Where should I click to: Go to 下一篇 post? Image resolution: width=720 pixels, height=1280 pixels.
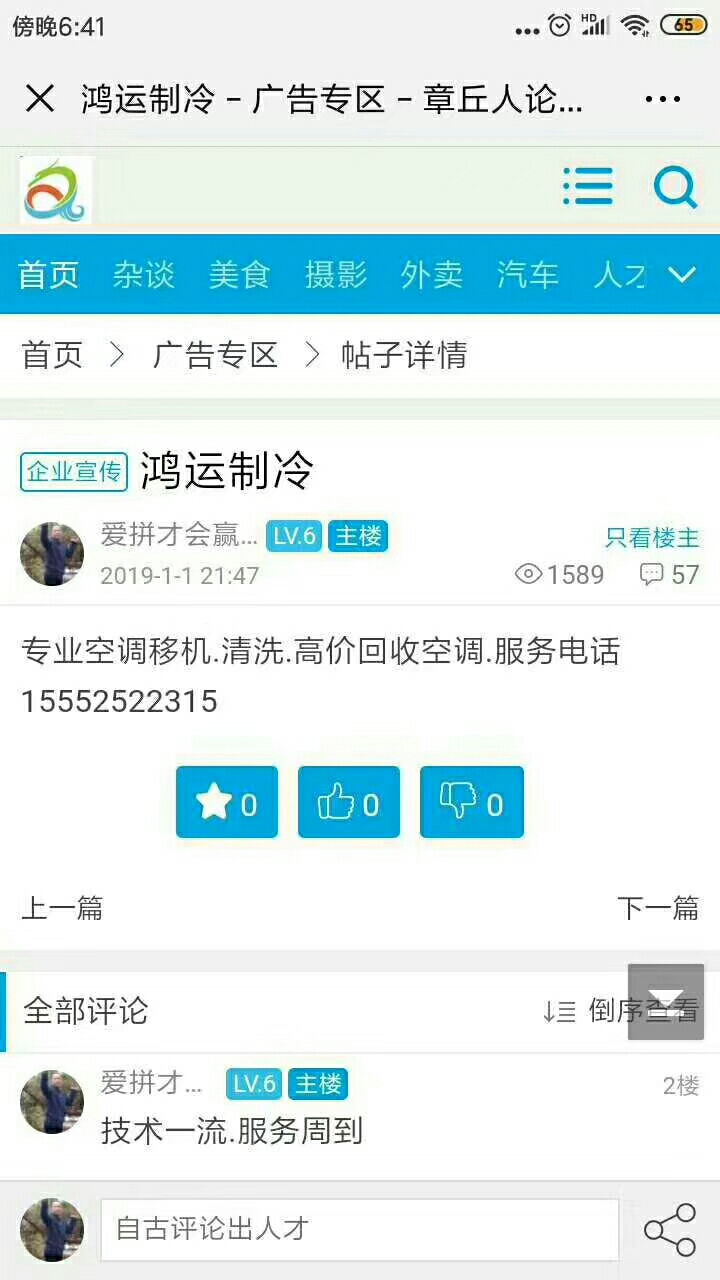point(657,908)
